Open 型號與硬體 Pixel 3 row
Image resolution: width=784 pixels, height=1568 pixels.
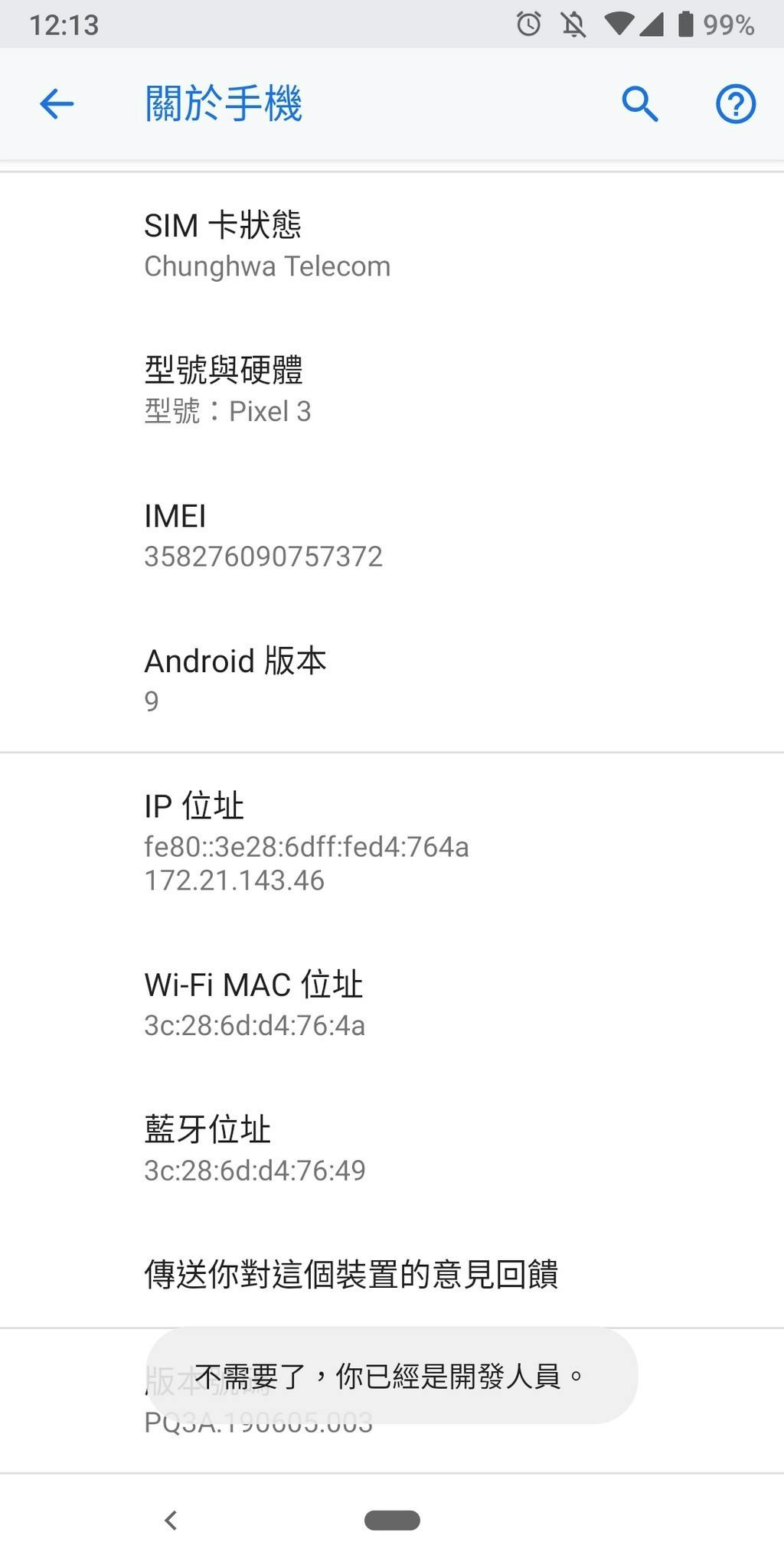[392, 389]
